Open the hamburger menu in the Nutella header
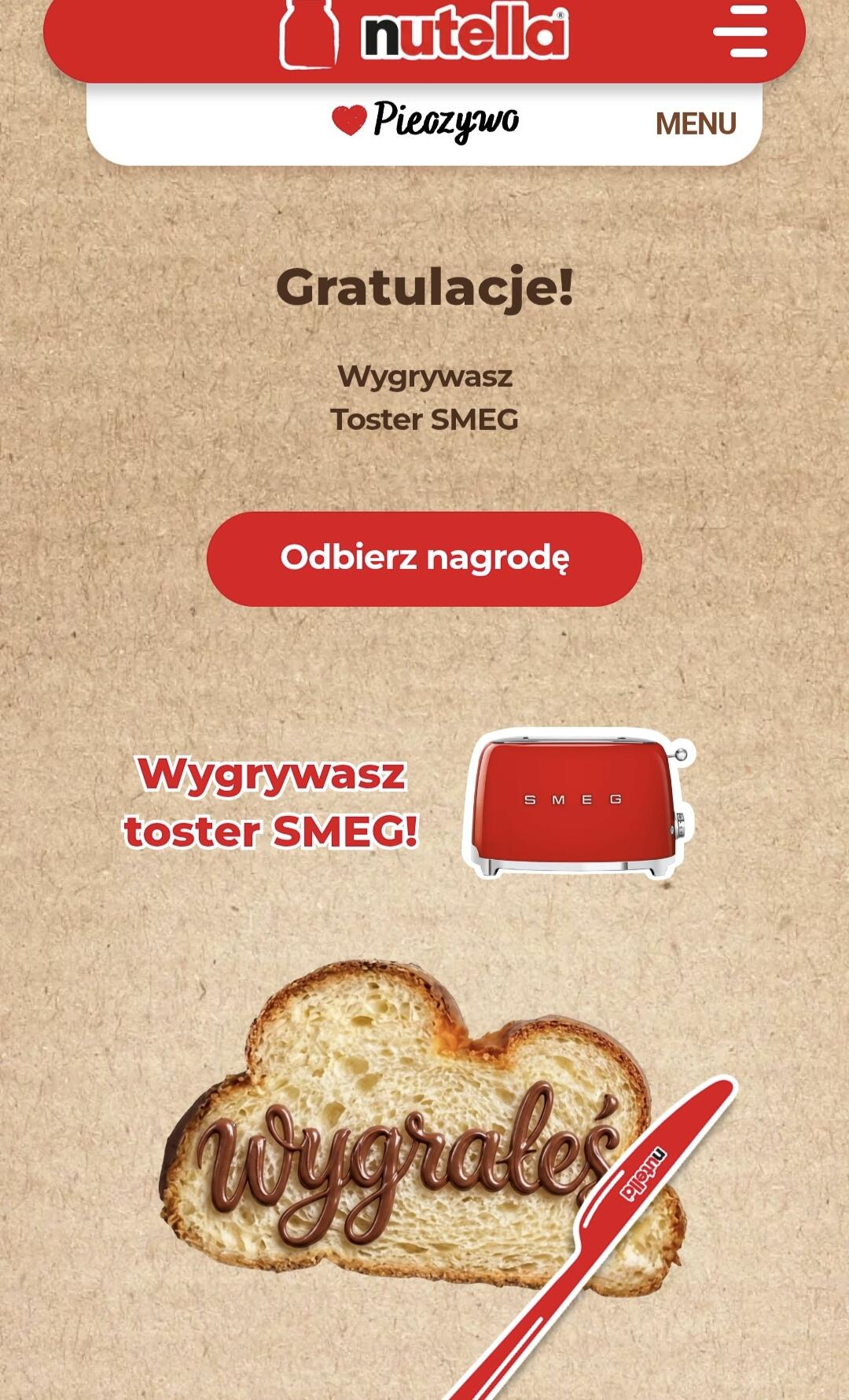849x1400 pixels. coord(740,31)
